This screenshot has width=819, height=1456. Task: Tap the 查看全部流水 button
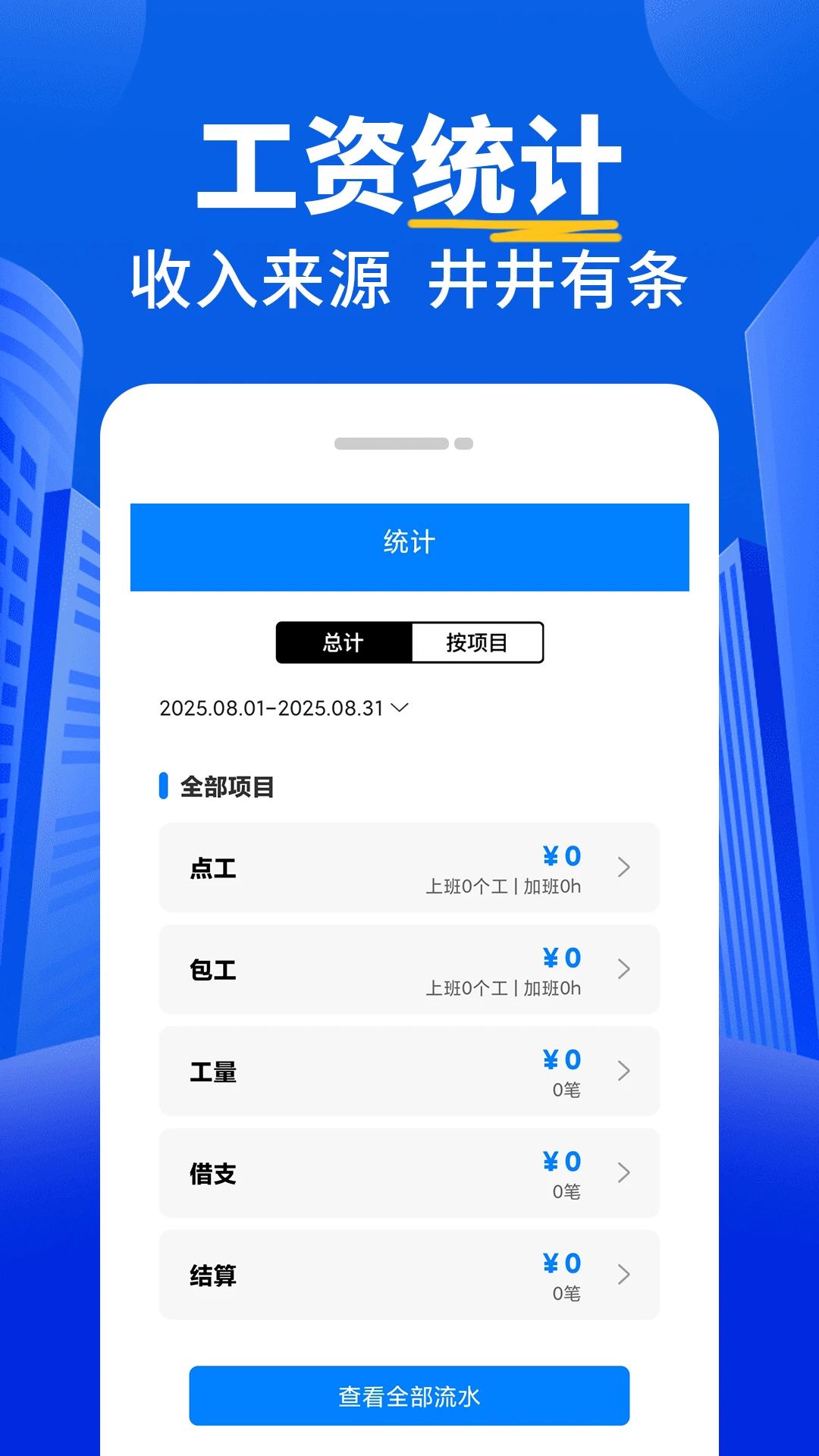point(409,1396)
